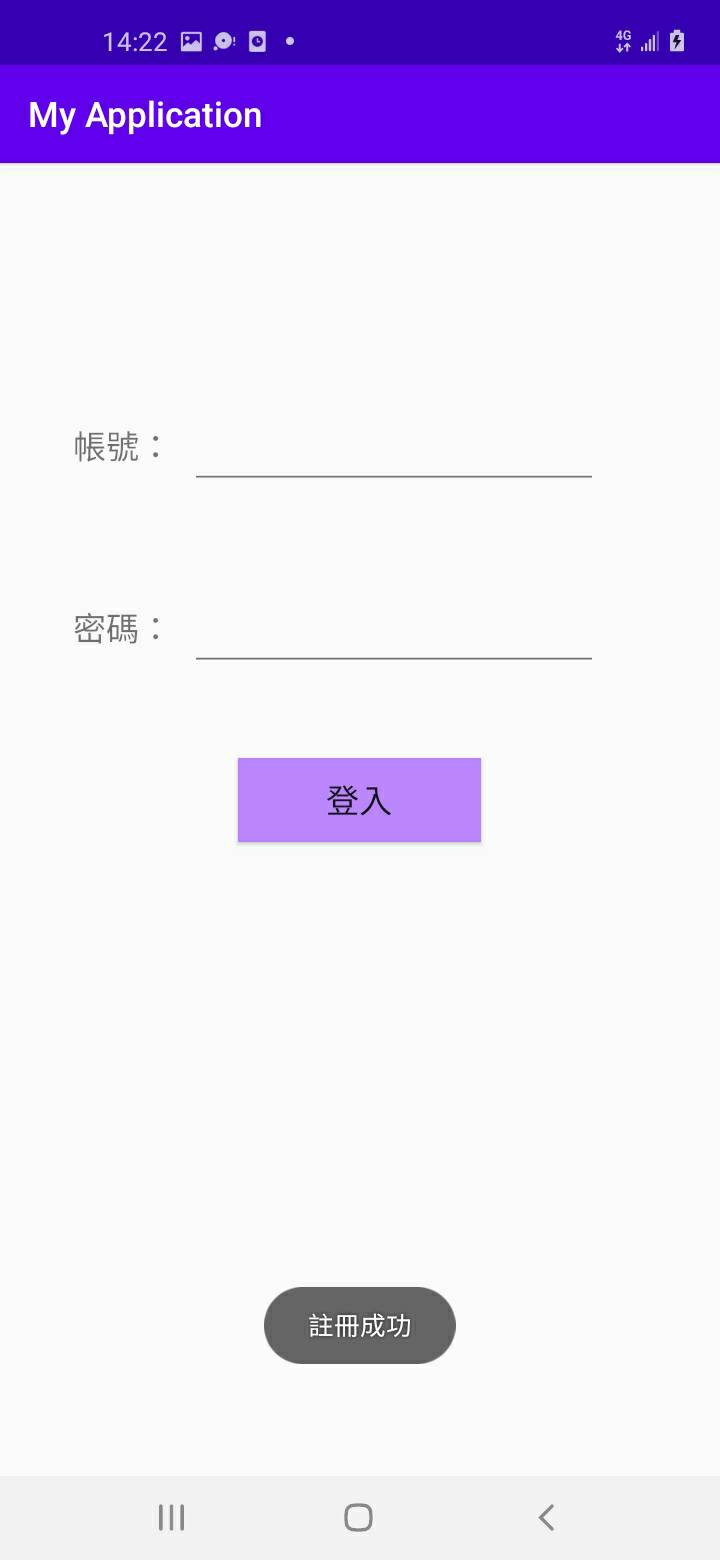This screenshot has height=1560, width=720.
Task: Go back using the navigation bar
Action: 546,1517
